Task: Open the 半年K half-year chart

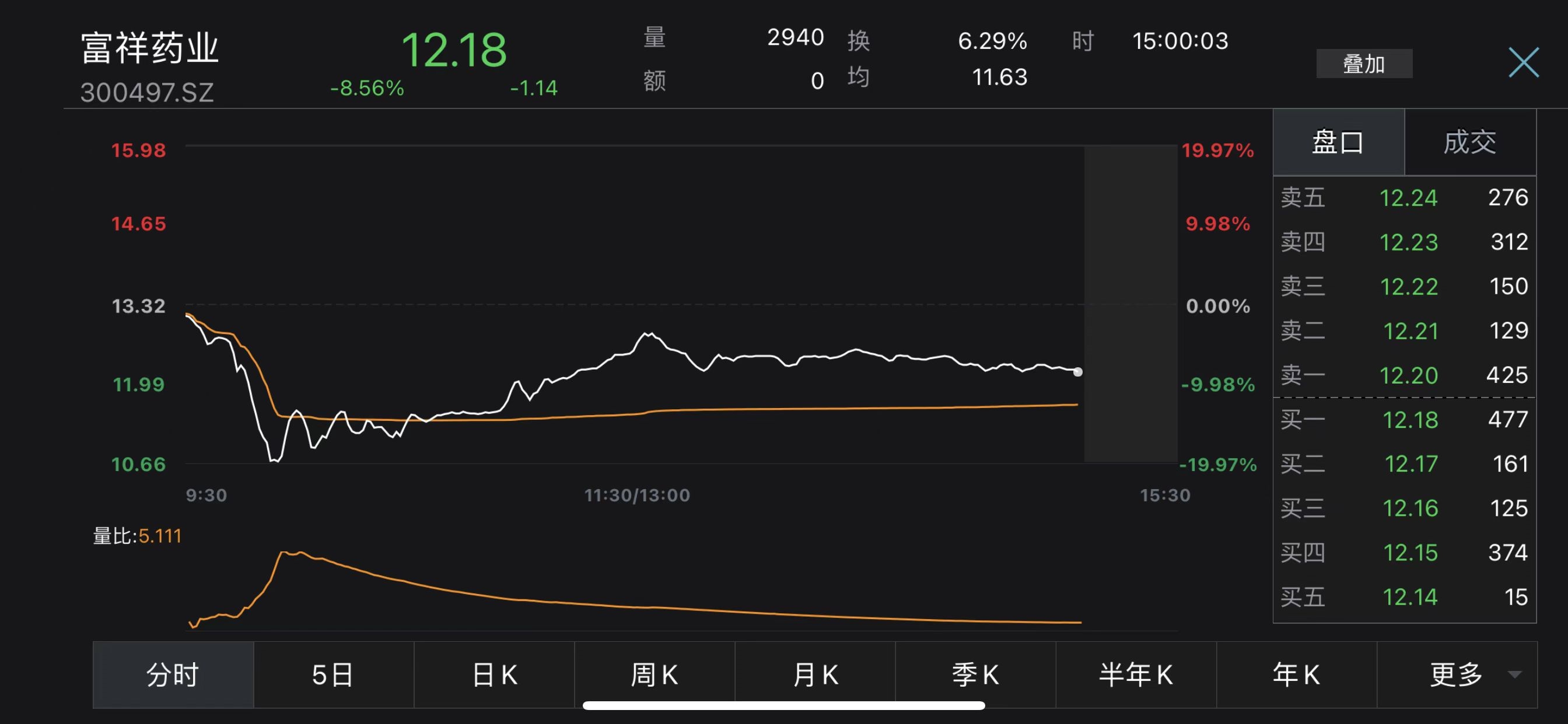Action: pos(1136,674)
